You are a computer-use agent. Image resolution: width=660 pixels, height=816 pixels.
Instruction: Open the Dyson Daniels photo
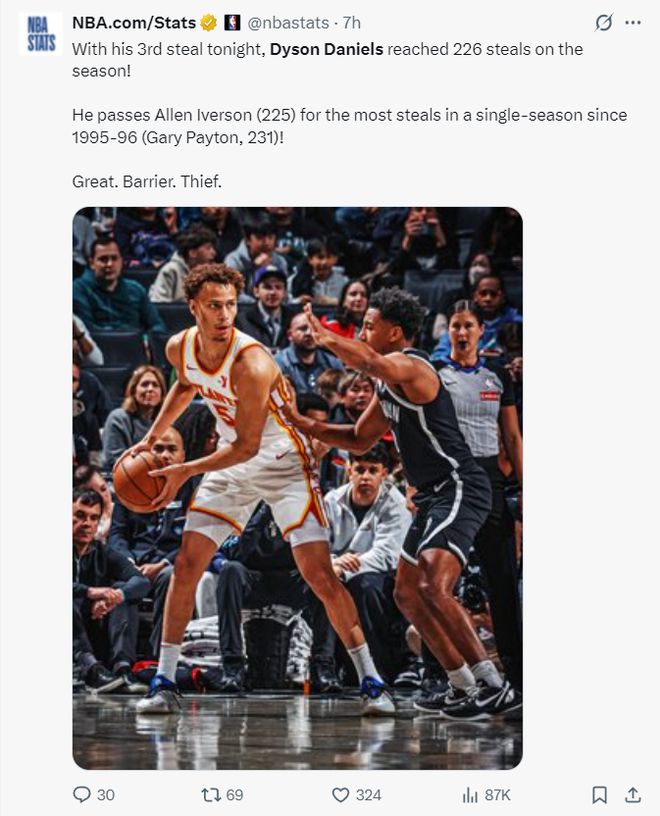point(297,487)
